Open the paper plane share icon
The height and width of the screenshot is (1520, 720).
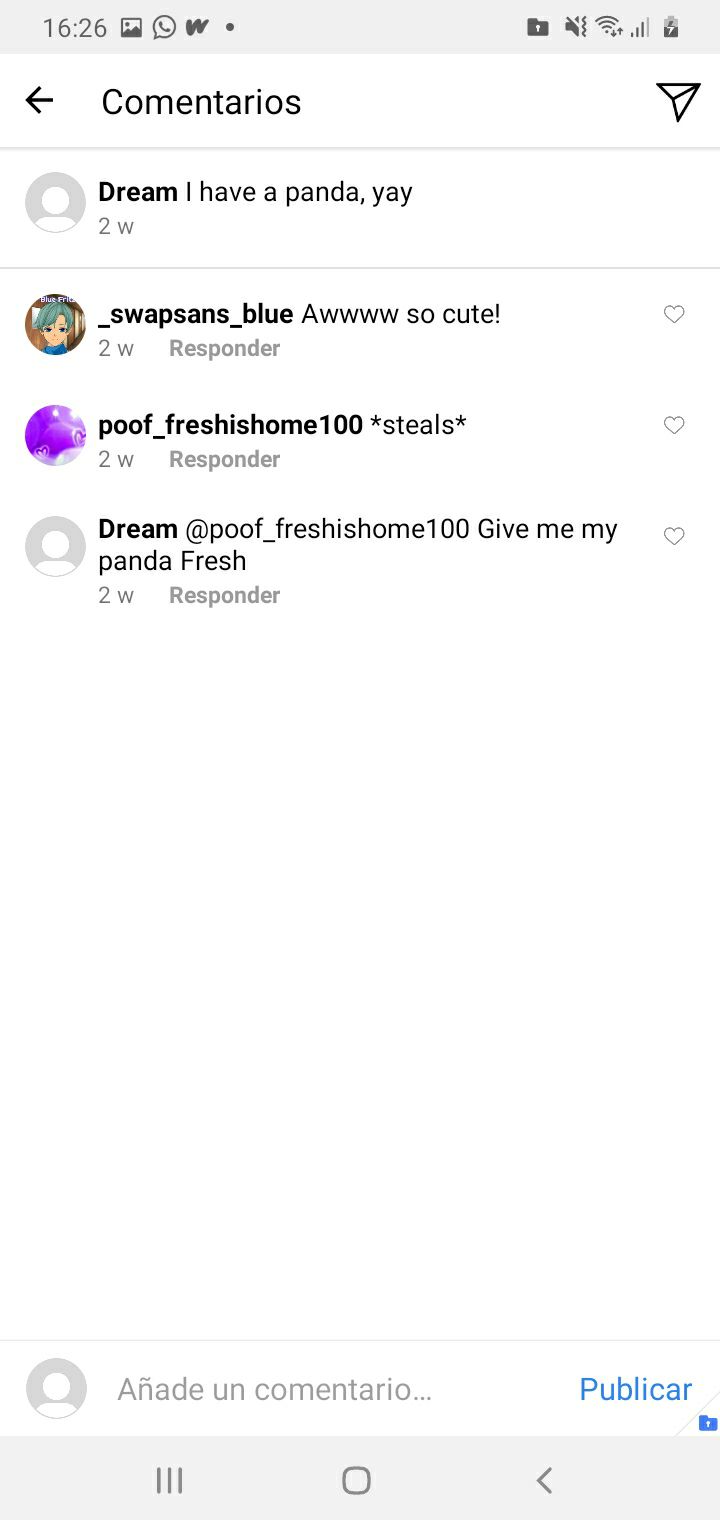pos(678,101)
